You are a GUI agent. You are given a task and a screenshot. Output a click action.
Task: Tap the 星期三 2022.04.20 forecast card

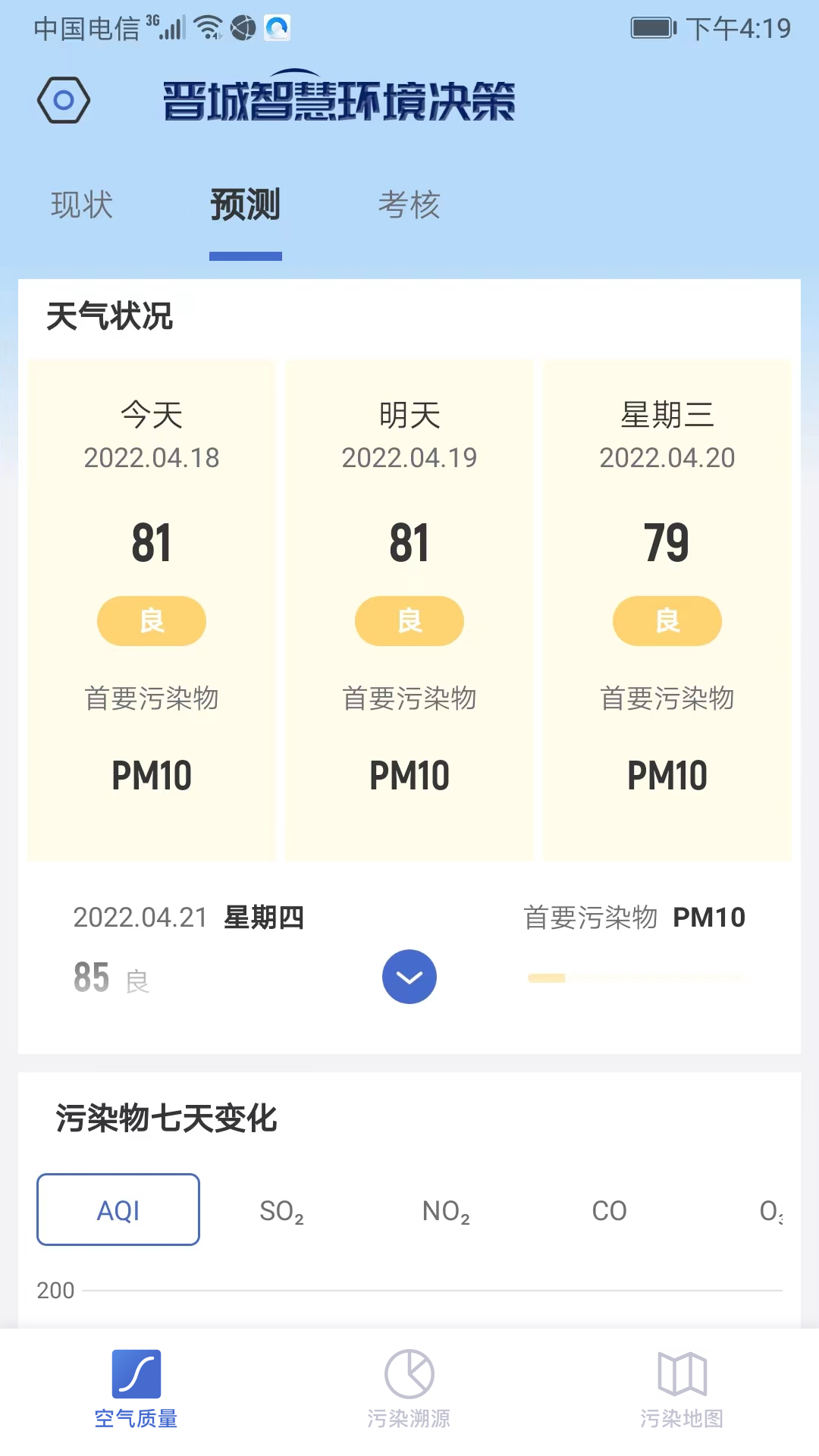667,610
